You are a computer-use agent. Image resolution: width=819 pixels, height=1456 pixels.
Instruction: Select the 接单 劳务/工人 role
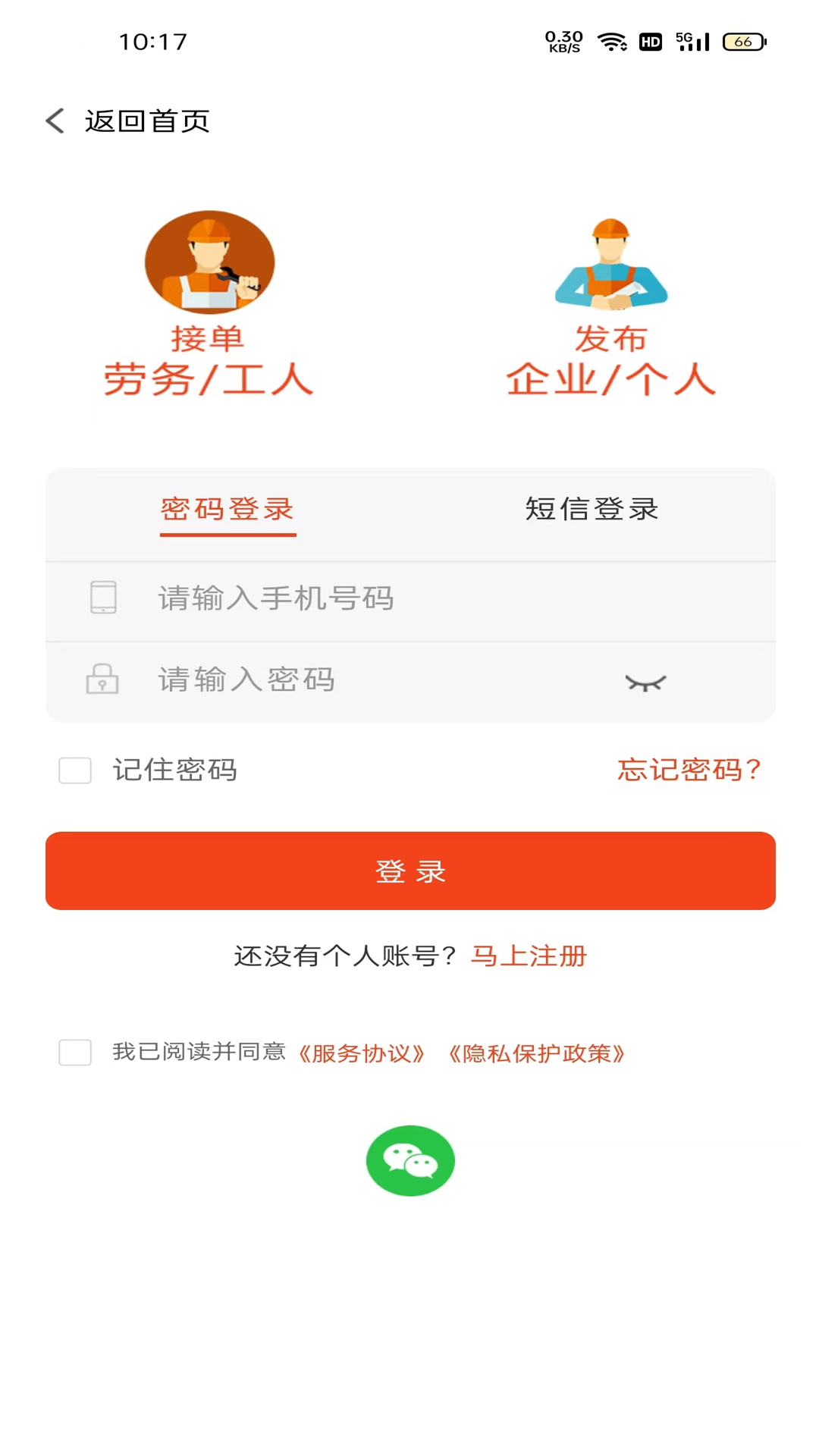(209, 304)
